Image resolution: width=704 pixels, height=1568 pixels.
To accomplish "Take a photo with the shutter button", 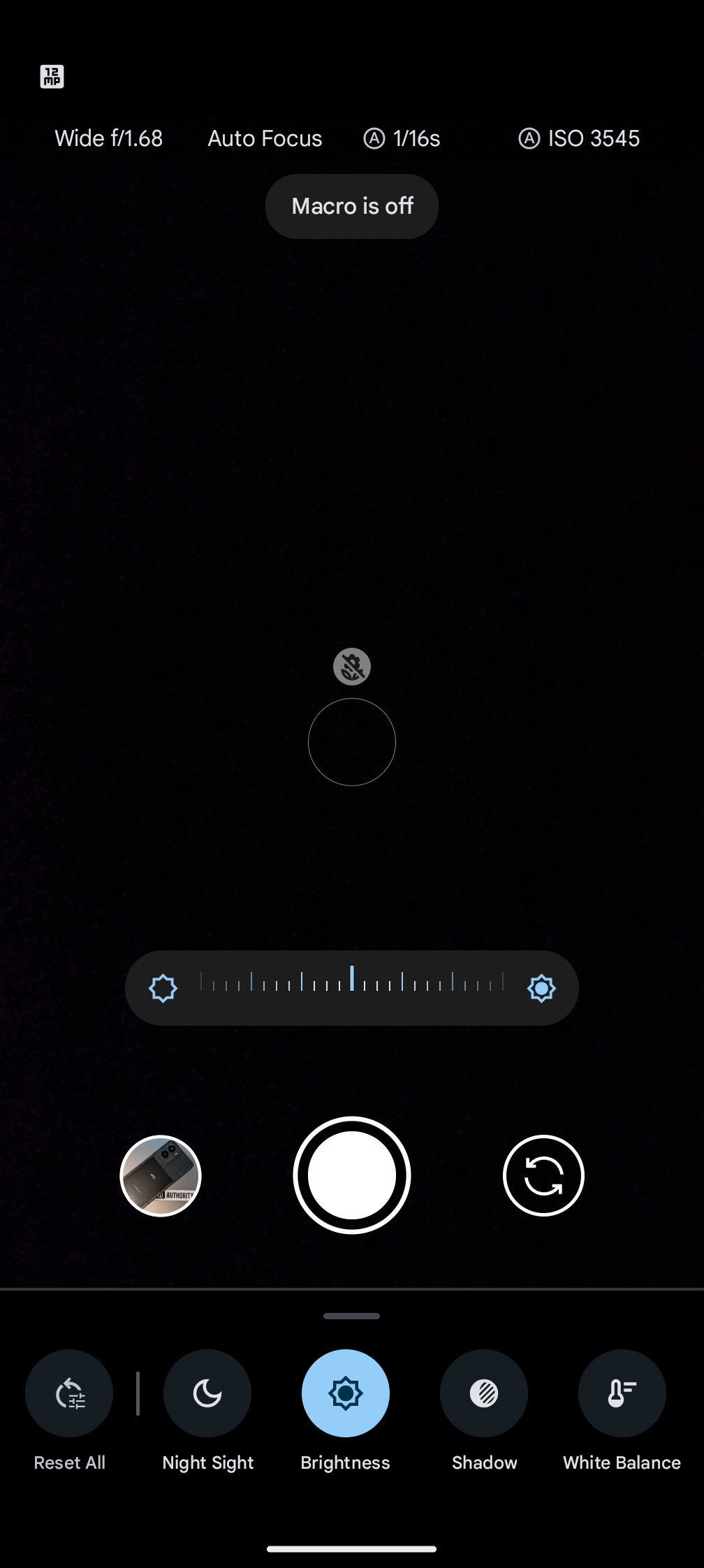I will (352, 1175).
